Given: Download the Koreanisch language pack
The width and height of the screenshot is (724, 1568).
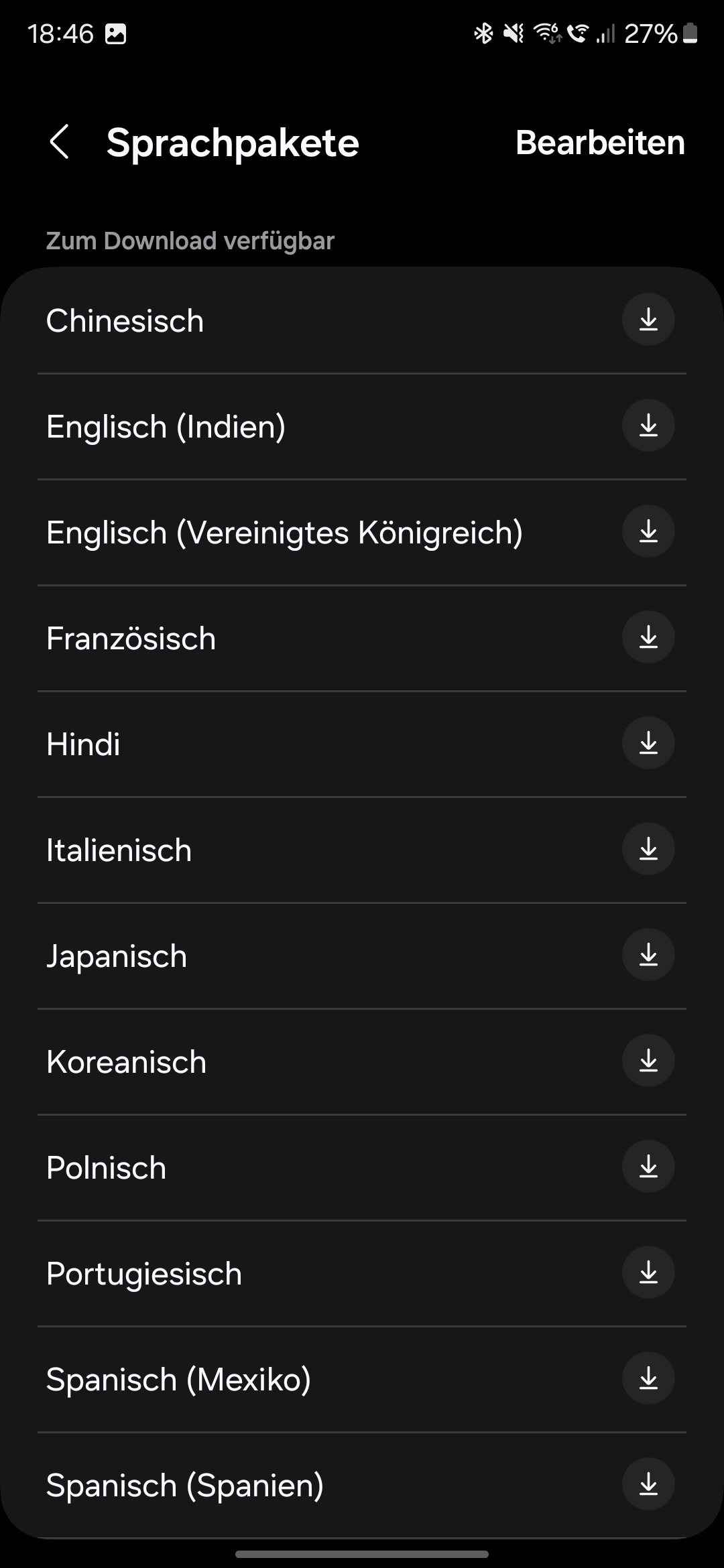Looking at the screenshot, I should [x=648, y=1061].
